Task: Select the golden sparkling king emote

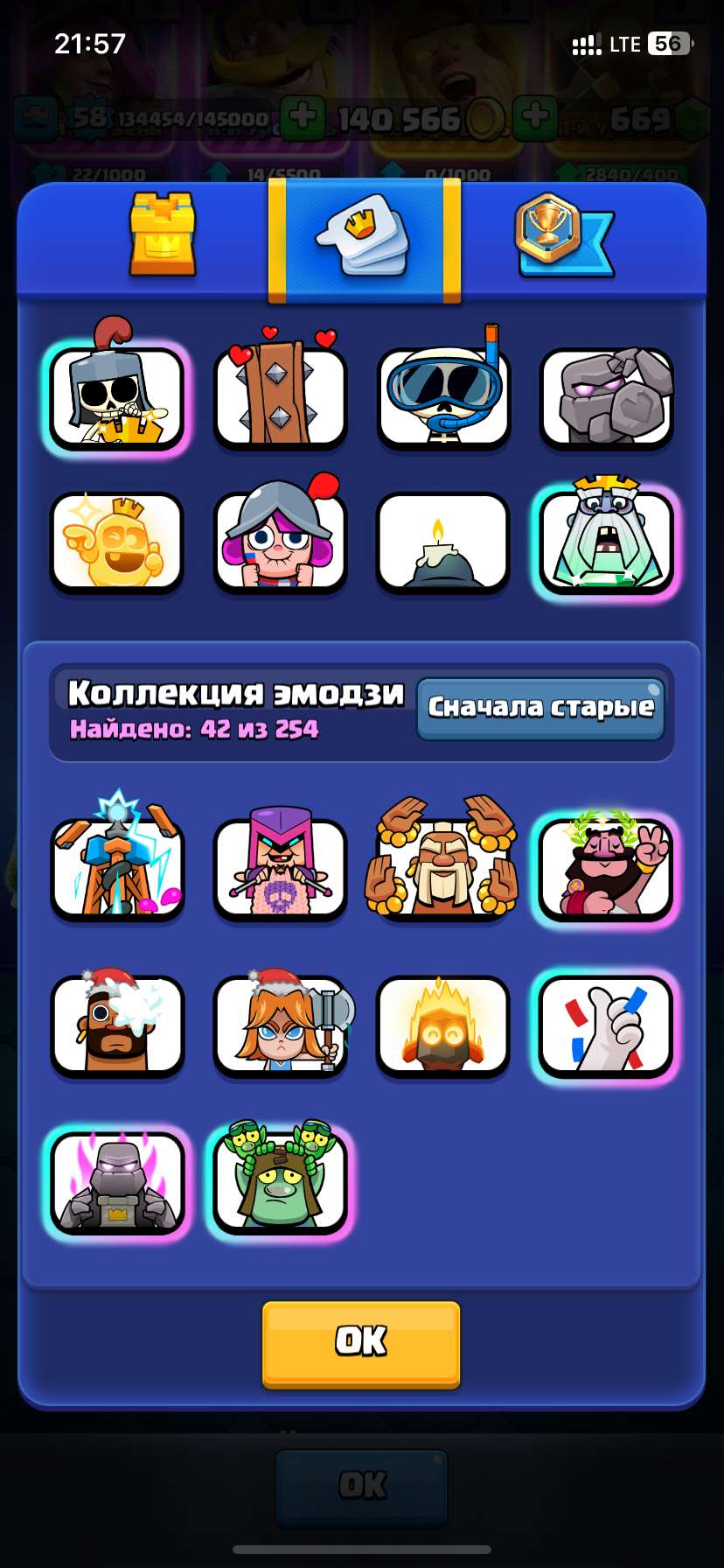Action: click(x=118, y=542)
